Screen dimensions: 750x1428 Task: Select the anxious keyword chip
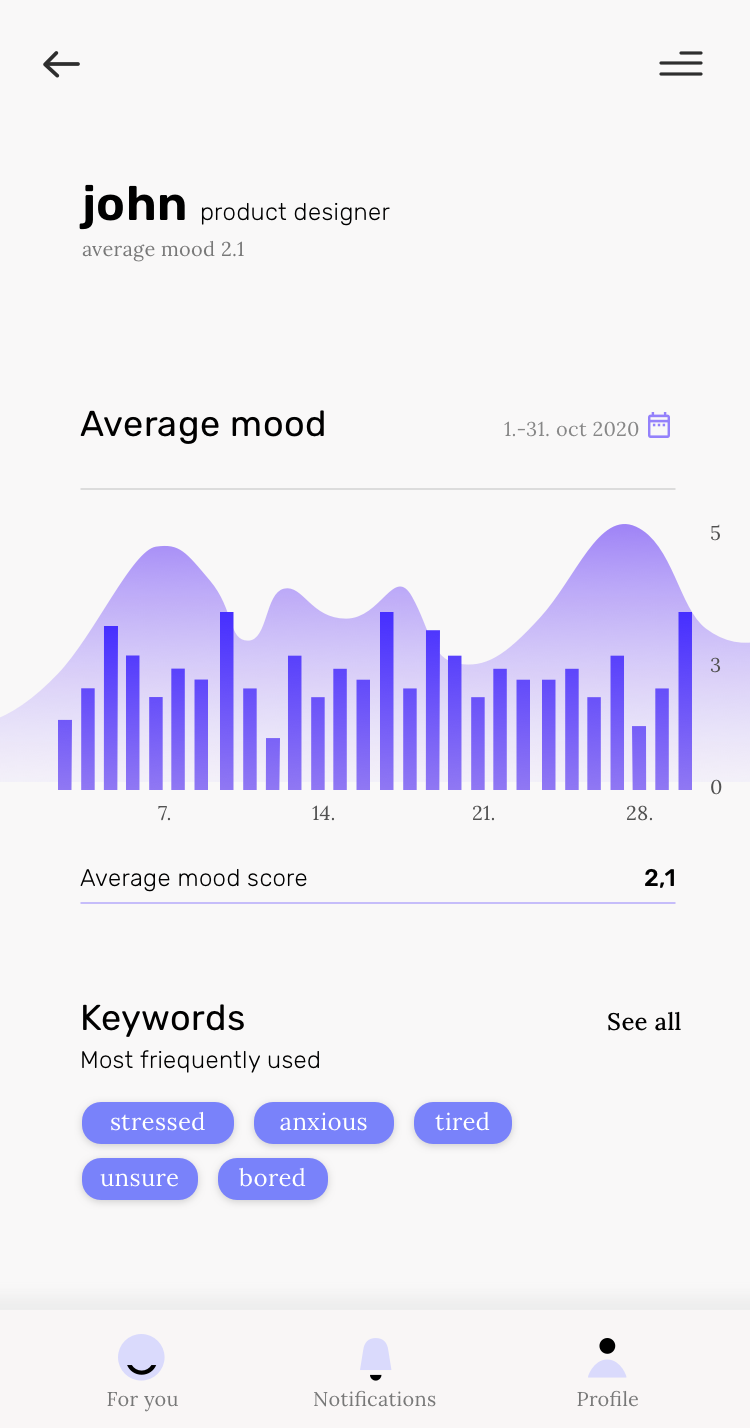click(324, 1122)
